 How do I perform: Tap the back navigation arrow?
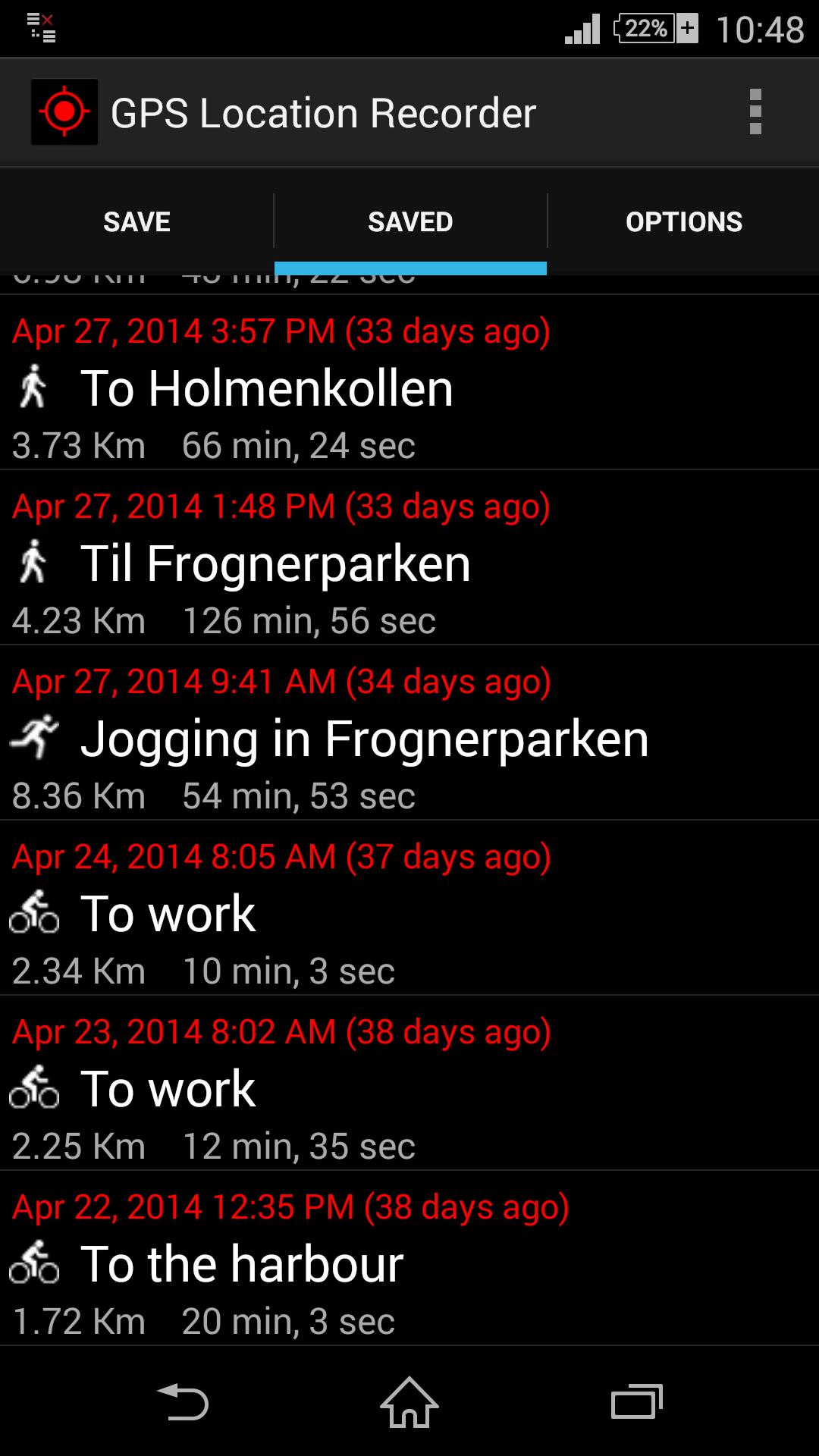(184, 1404)
